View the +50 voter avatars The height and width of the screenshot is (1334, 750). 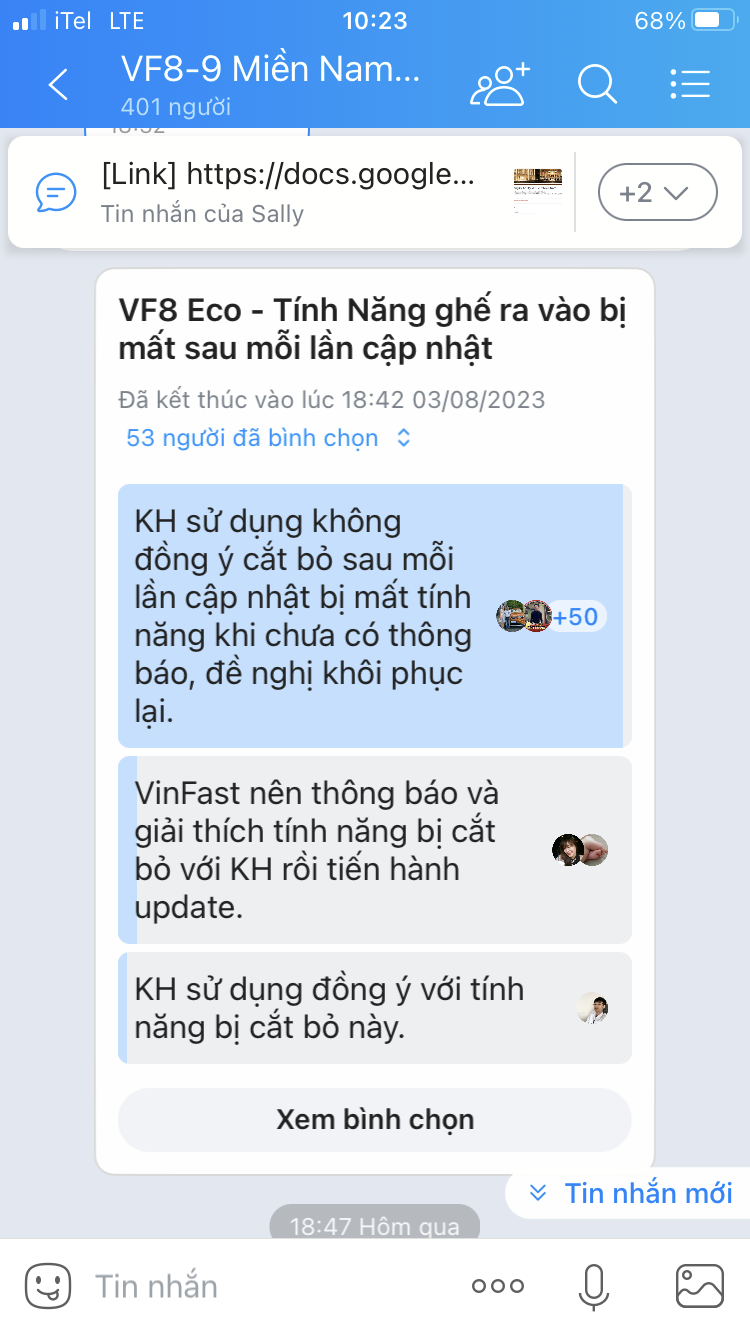point(548,617)
